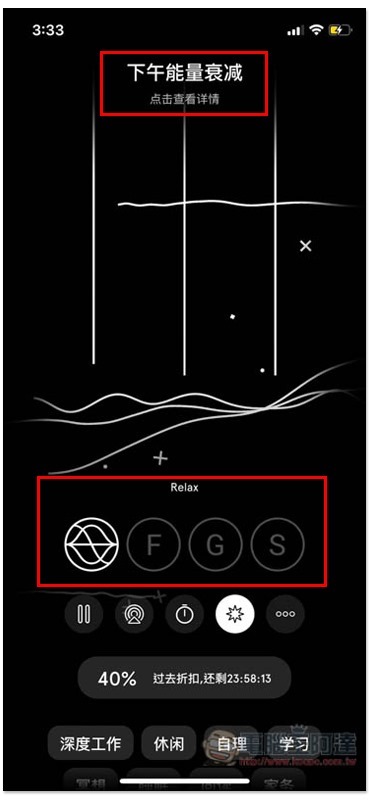Select the Relax wave mode circle
Screen dimensions: 369x800
click(91, 544)
